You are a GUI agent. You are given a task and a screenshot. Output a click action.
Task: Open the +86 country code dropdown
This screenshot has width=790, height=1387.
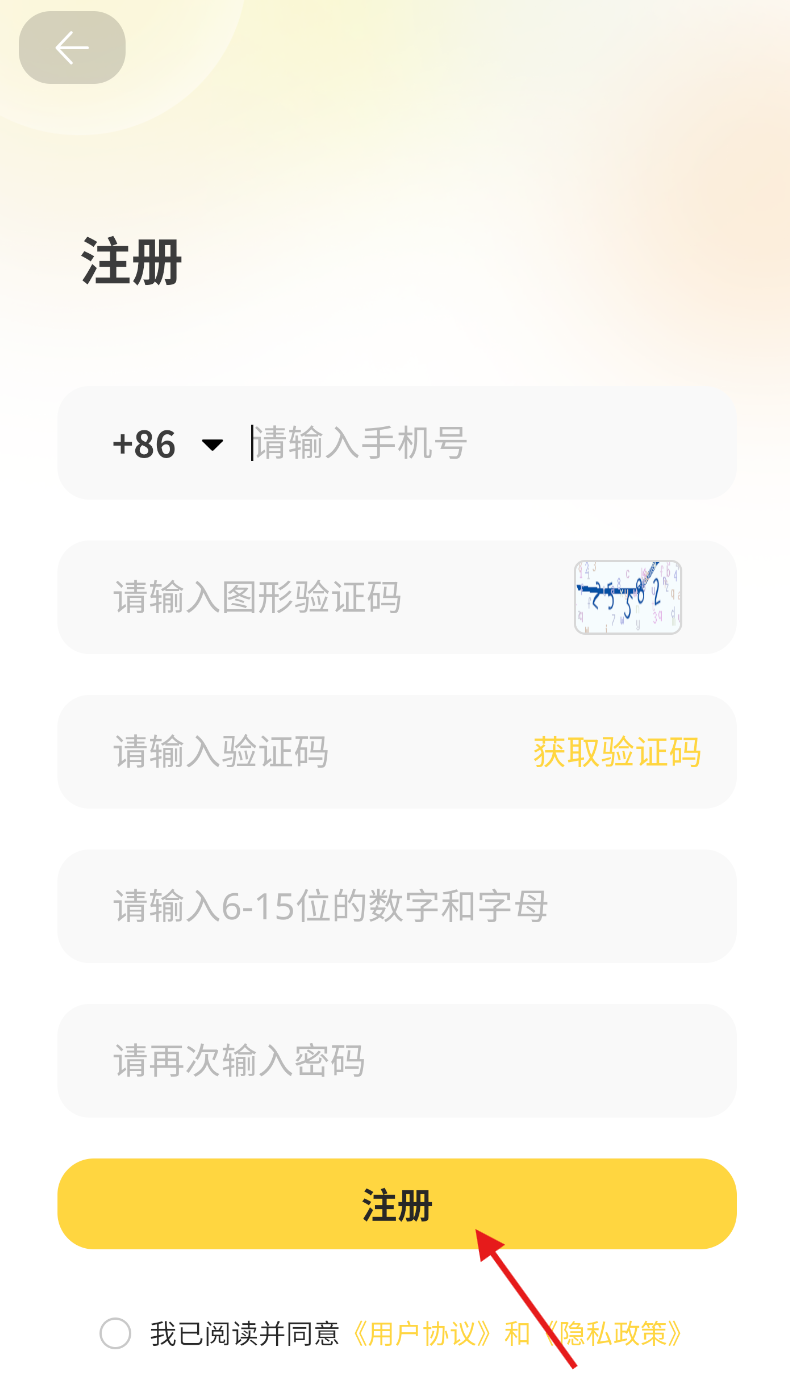pos(168,444)
